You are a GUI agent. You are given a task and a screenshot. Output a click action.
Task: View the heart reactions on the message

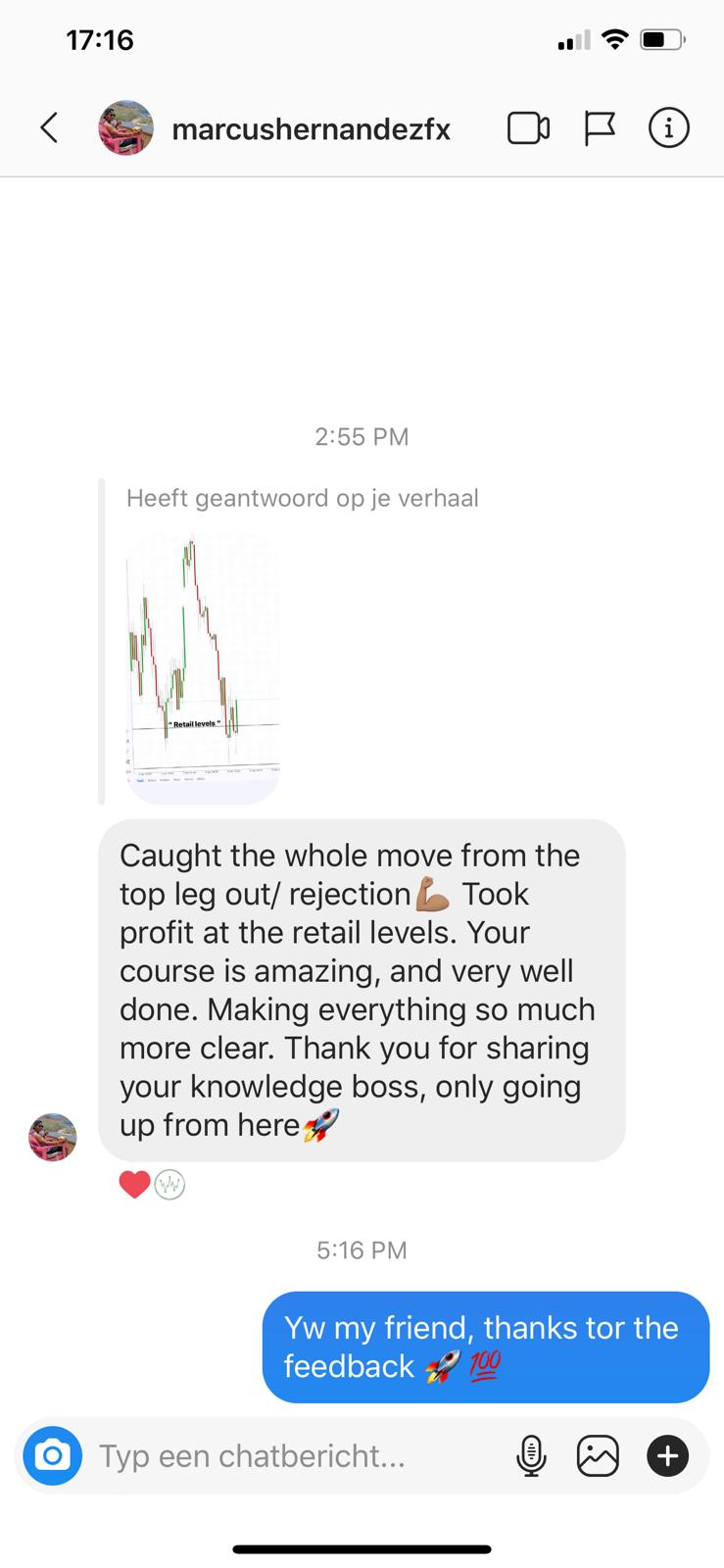coord(152,1185)
